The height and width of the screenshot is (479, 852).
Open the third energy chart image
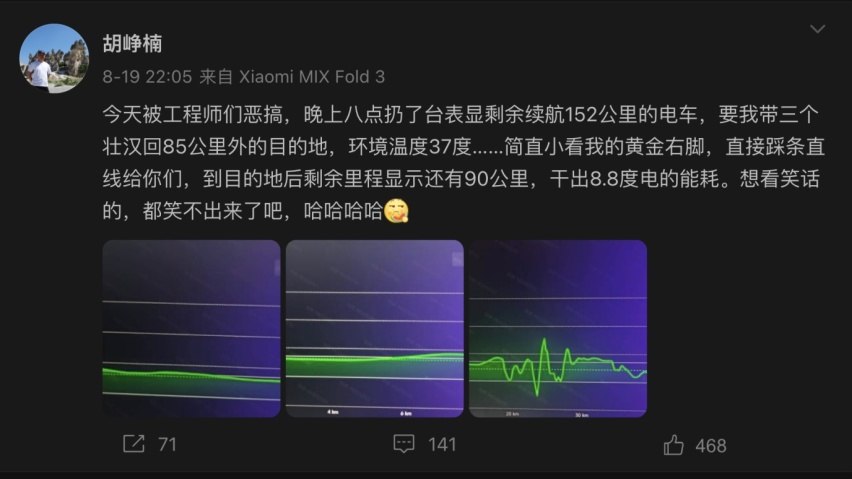557,328
